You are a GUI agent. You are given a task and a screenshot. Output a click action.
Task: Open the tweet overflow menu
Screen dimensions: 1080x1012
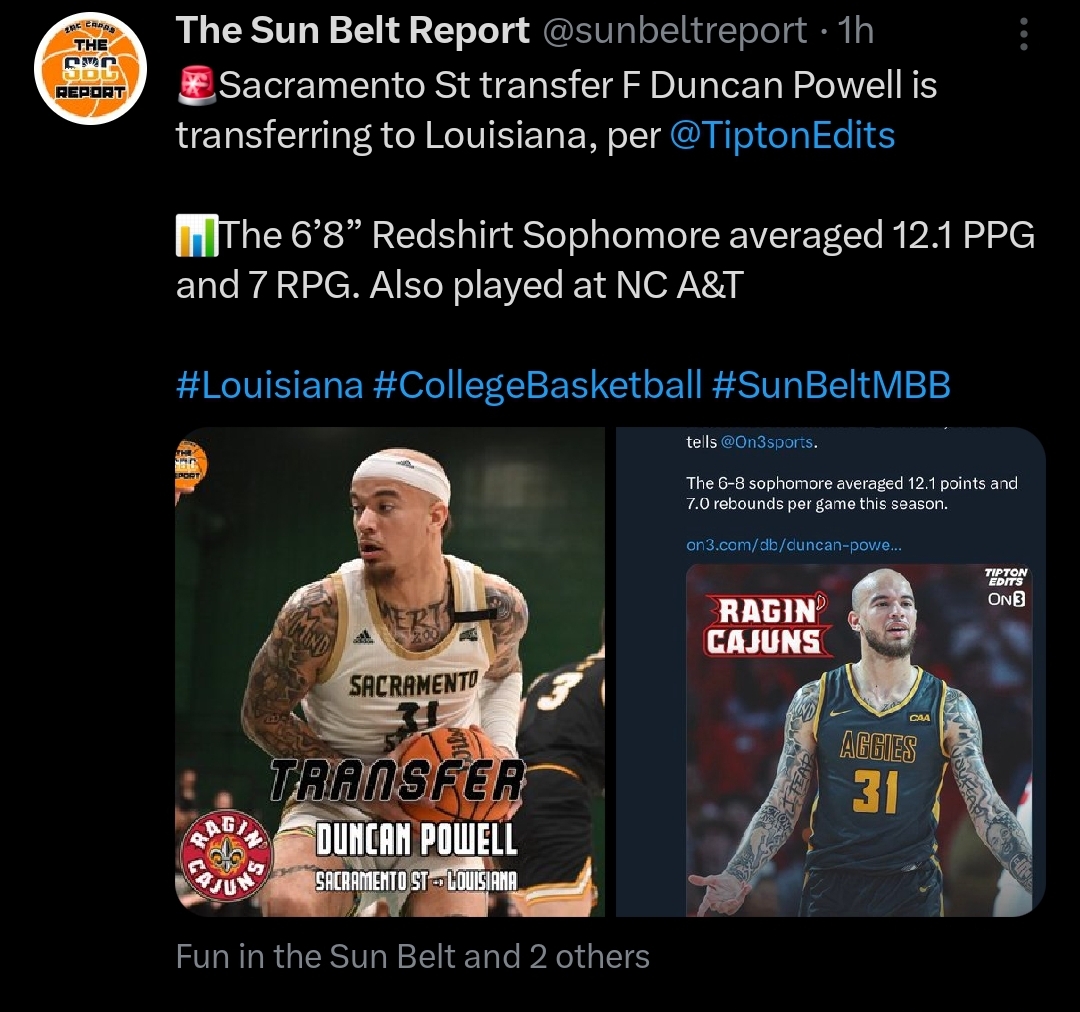click(x=1024, y=35)
